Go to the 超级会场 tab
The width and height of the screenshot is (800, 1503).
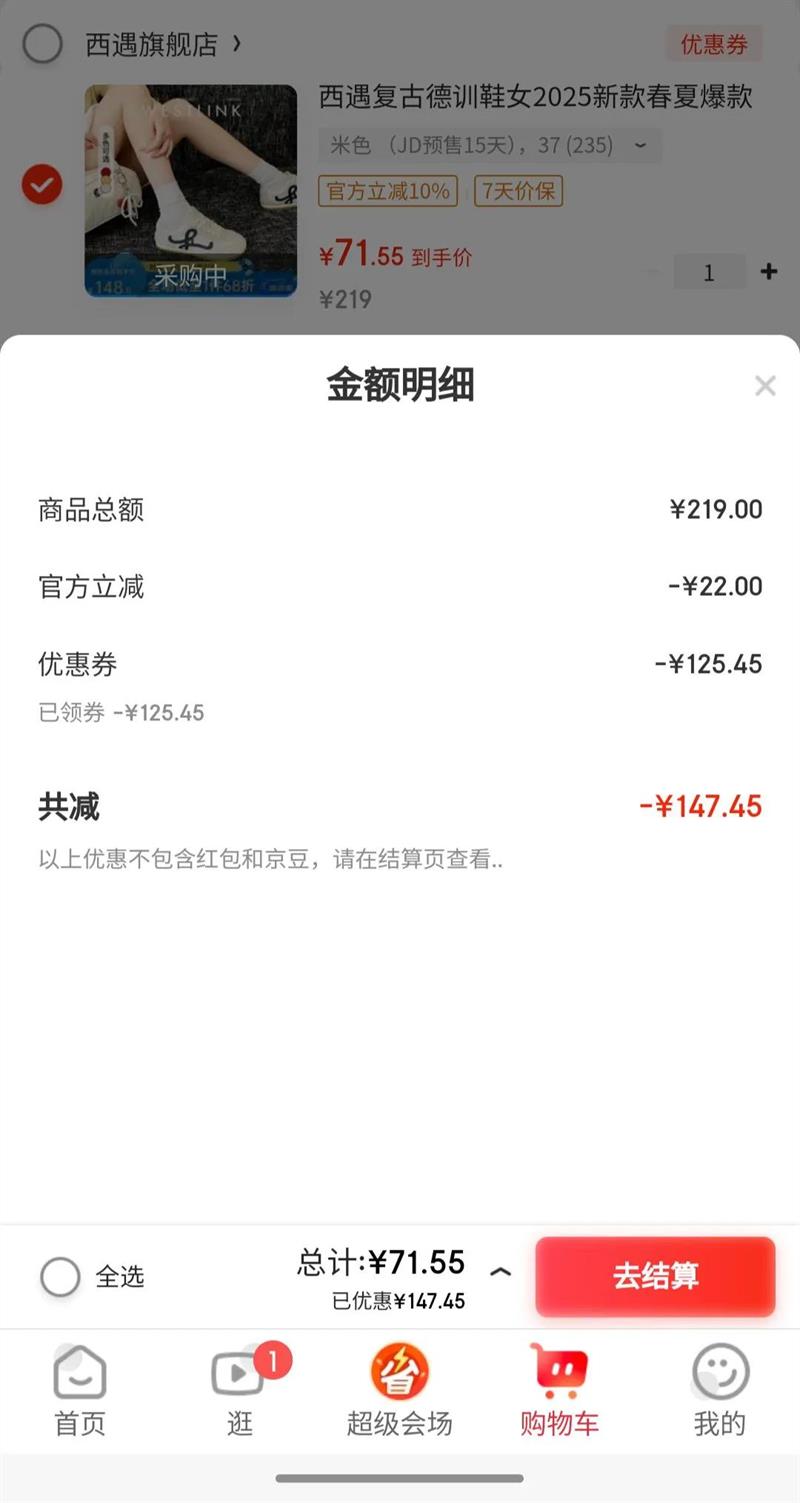coord(399,1390)
